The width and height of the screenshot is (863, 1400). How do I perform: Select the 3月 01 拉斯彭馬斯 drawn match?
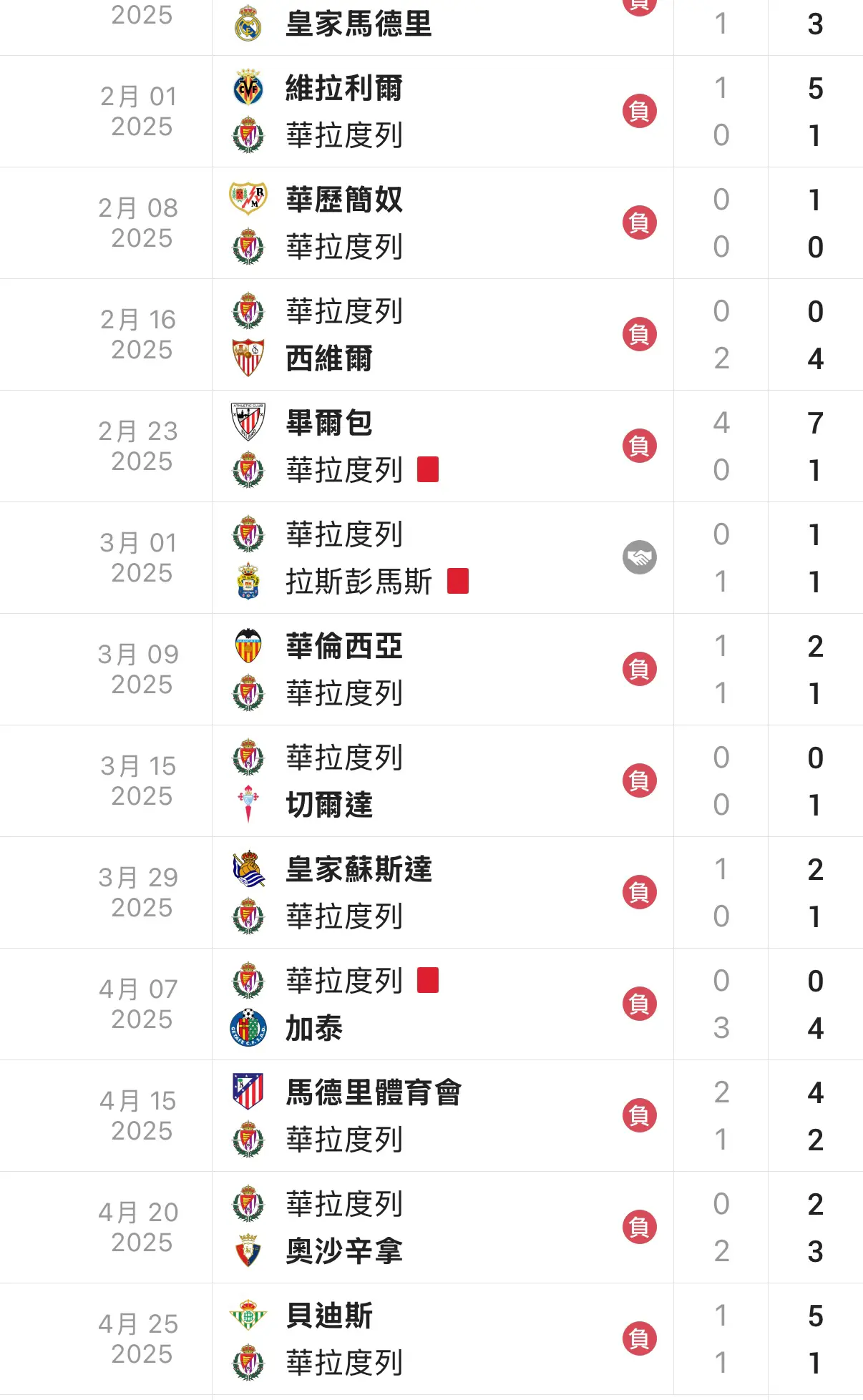click(x=431, y=558)
